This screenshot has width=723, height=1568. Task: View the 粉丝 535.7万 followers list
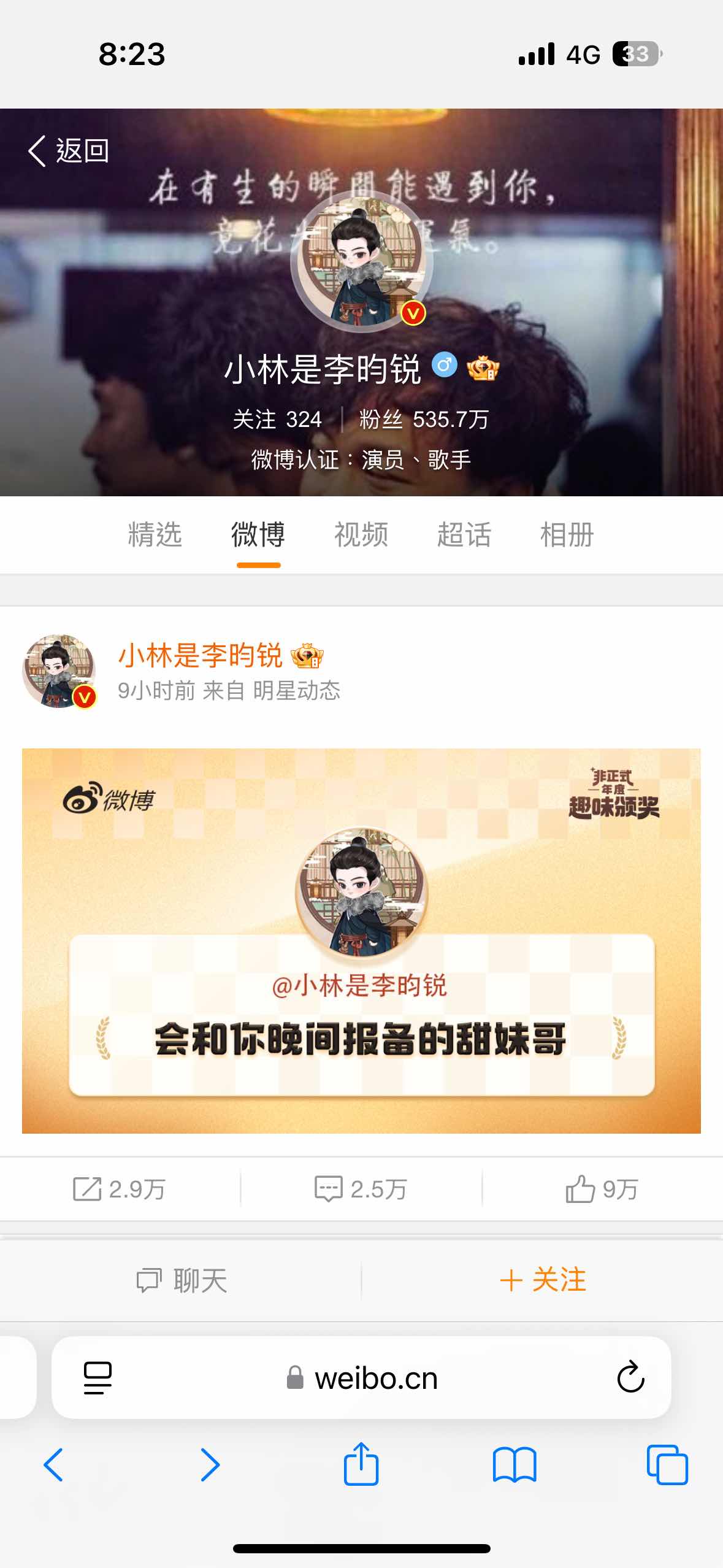[x=424, y=420]
